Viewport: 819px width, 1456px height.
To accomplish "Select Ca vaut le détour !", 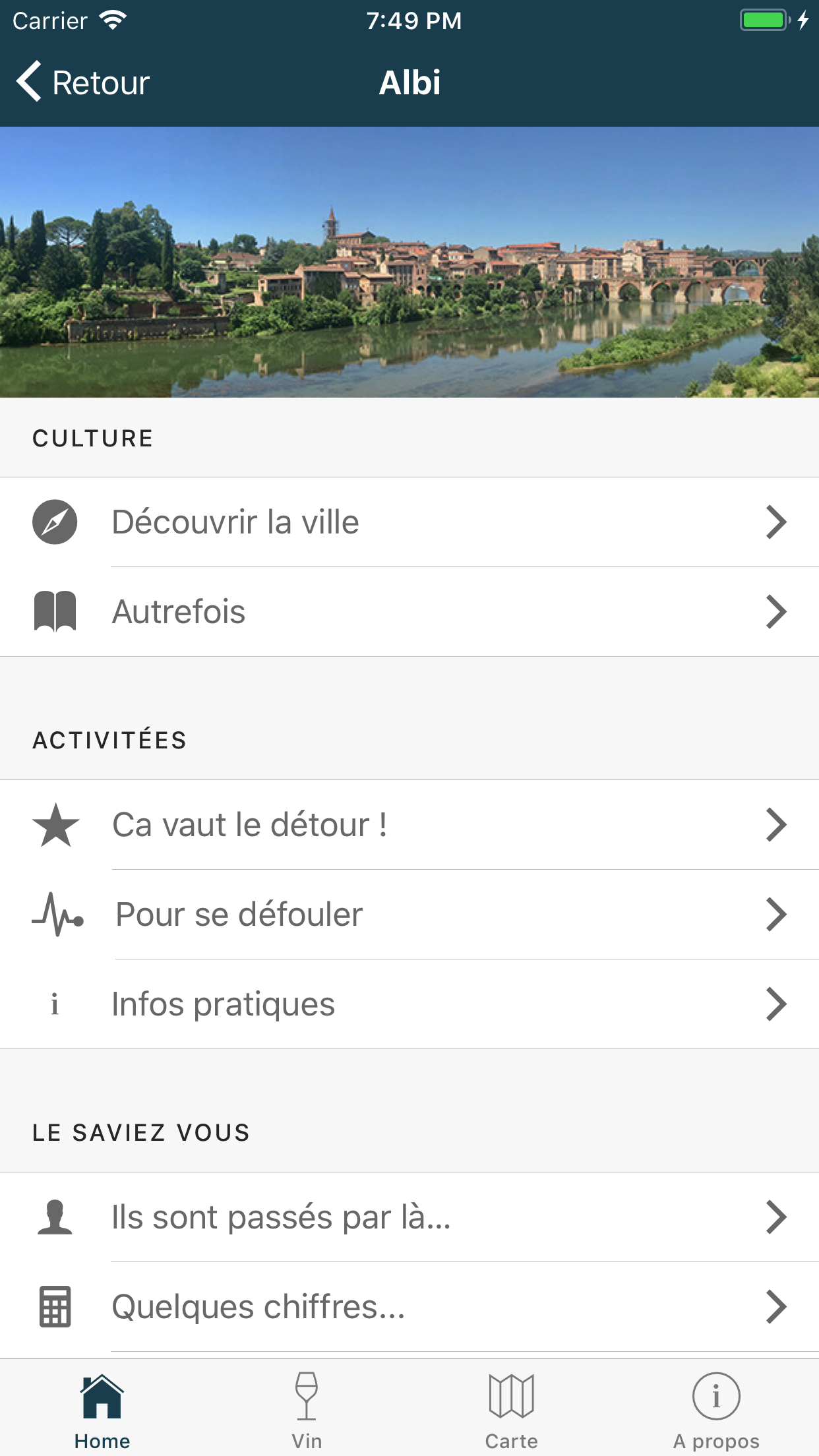I will [409, 825].
